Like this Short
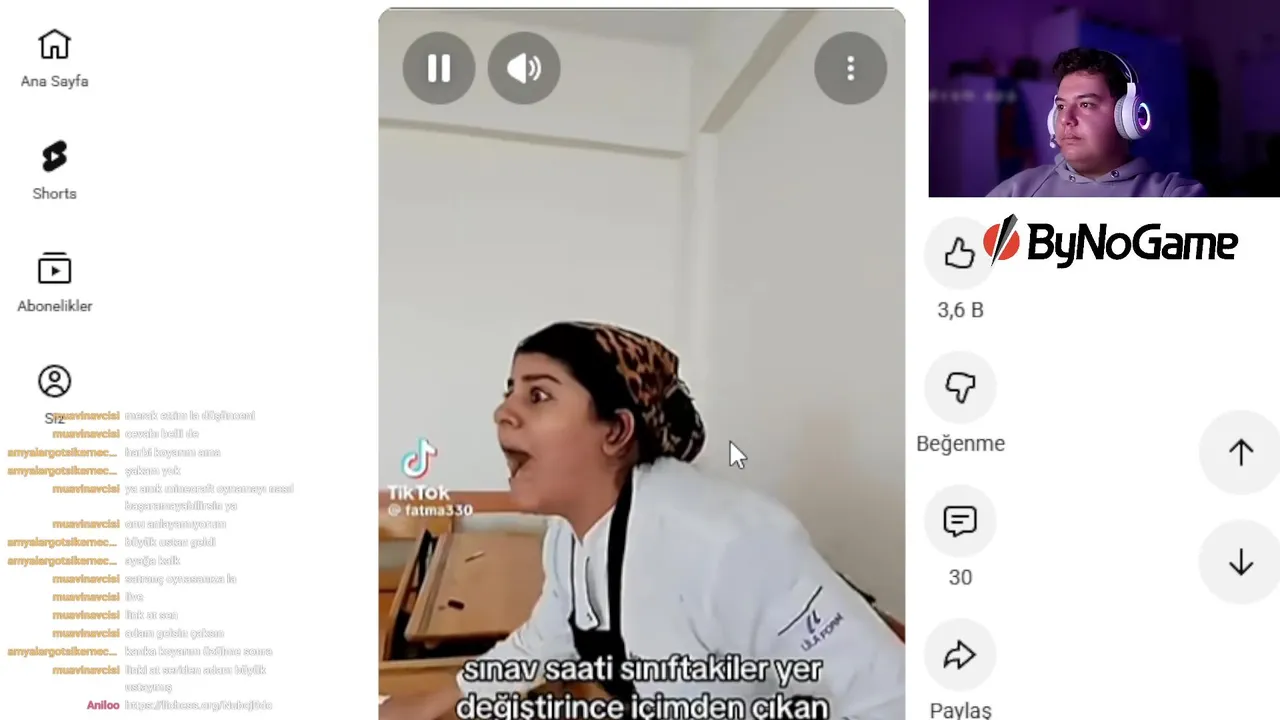Viewport: 1280px width, 720px height. [960, 254]
